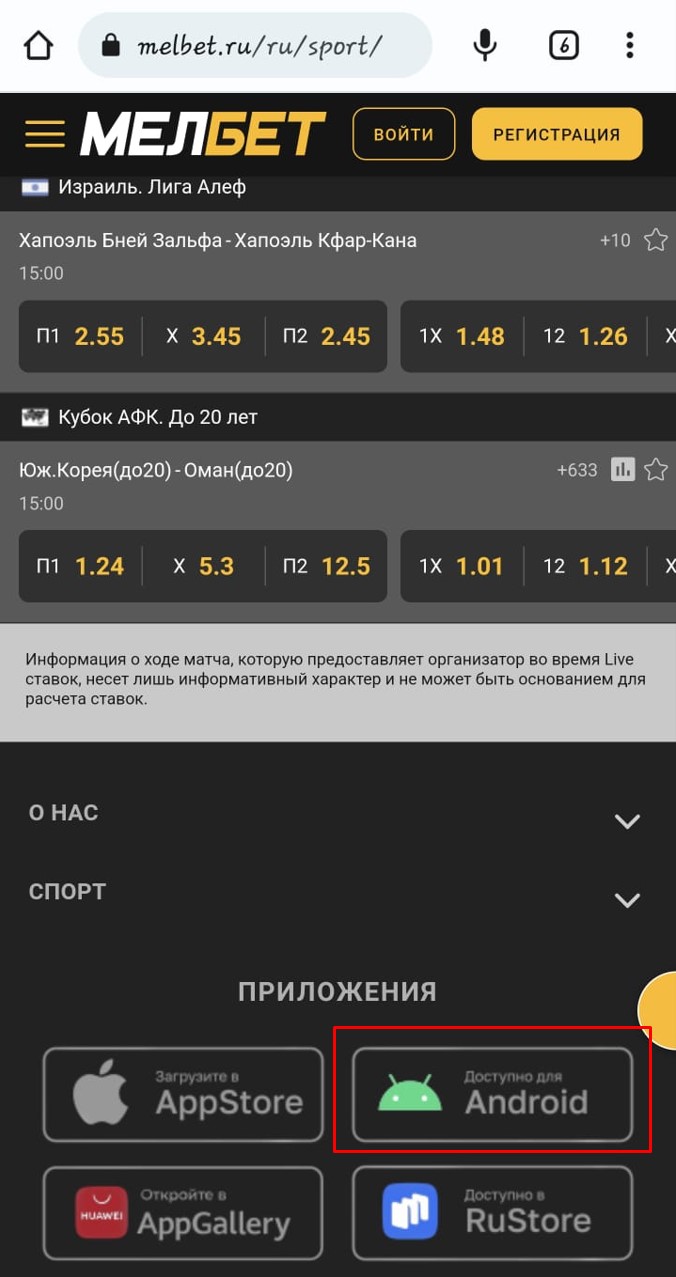
Task: Download the Android app
Action: point(492,1095)
